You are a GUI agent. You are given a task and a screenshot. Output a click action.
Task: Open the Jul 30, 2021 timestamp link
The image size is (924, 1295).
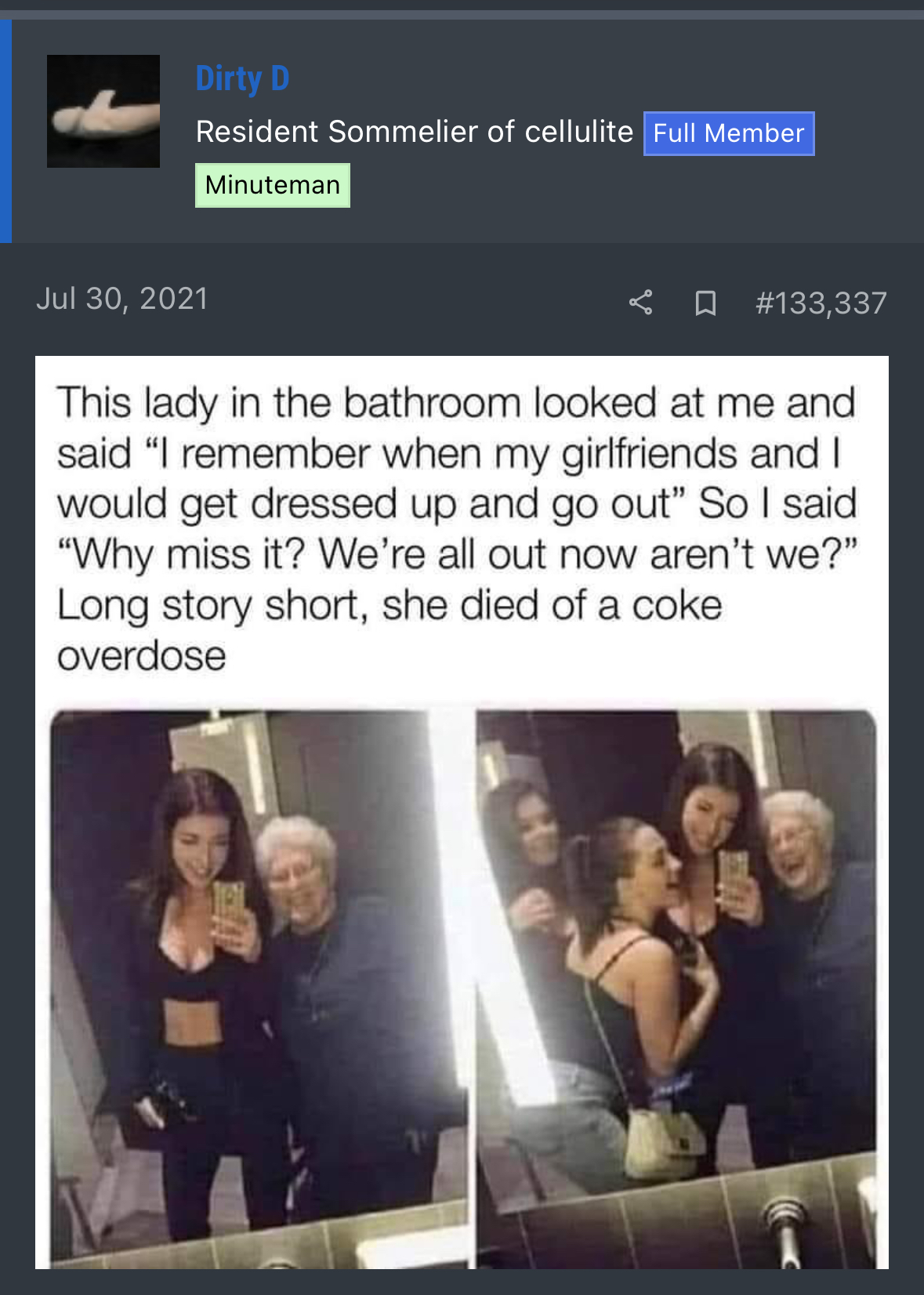[x=122, y=299]
